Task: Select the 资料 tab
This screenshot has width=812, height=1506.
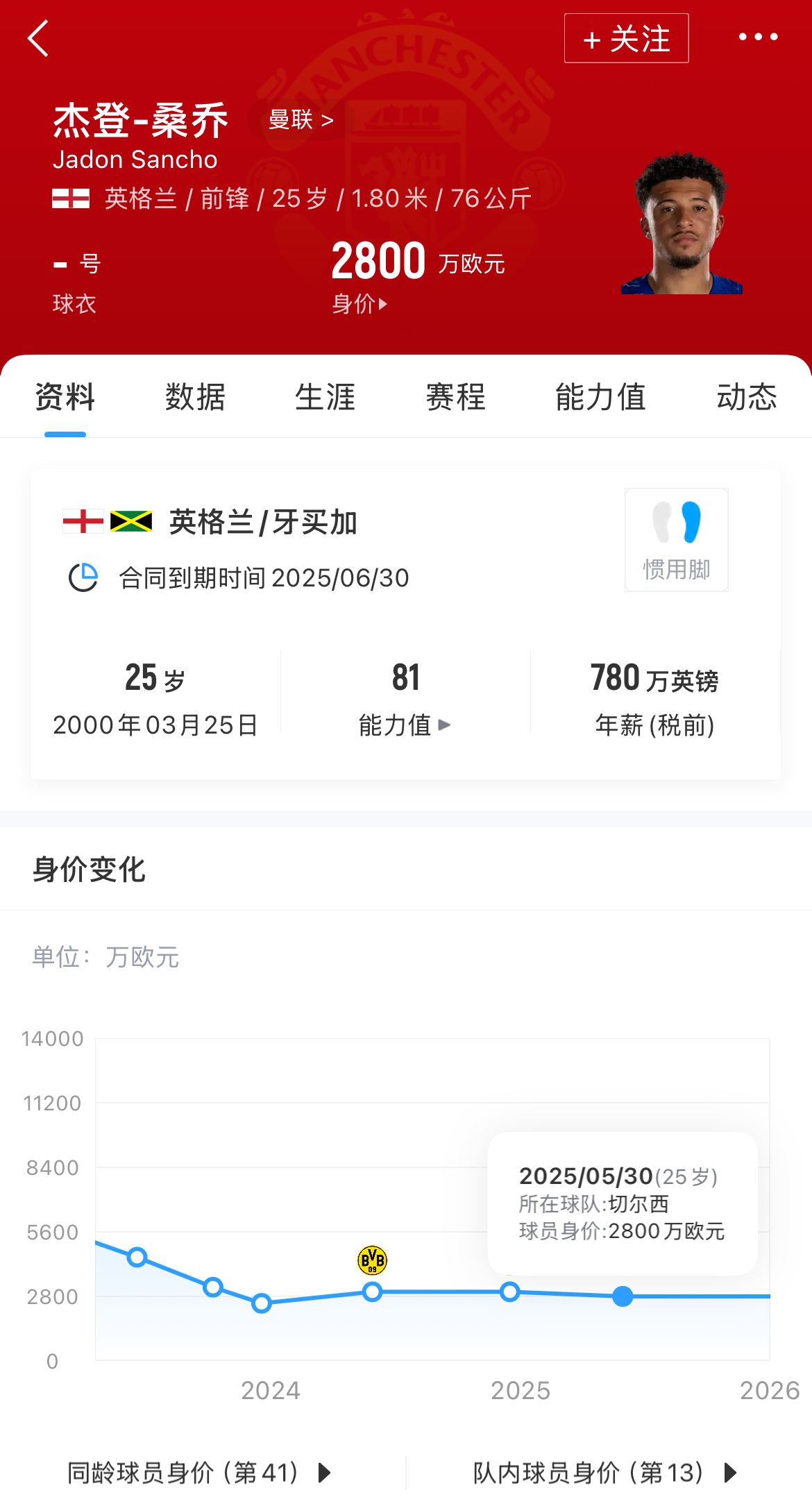Action: tap(65, 398)
